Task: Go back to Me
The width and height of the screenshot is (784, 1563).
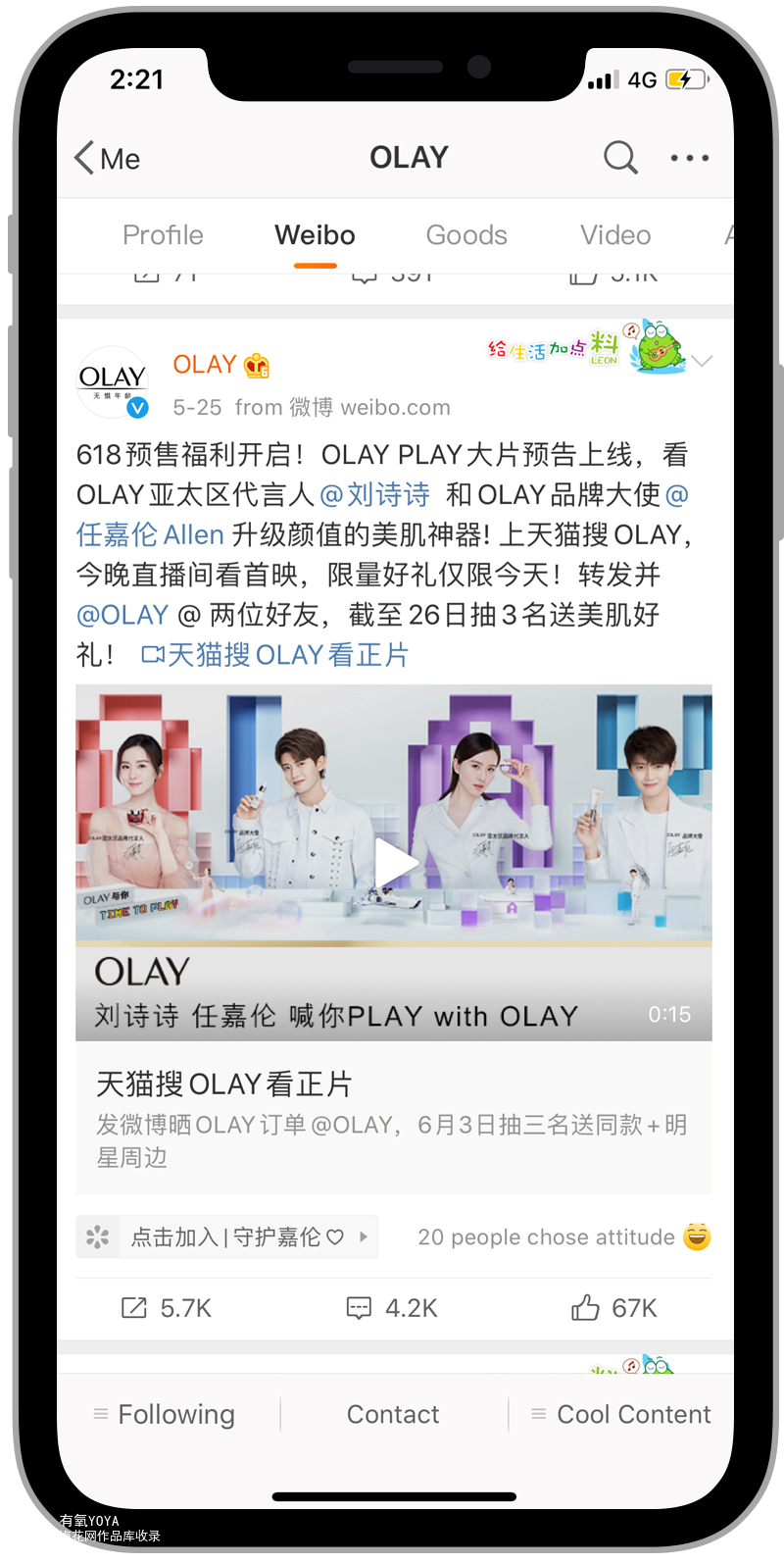Action: pos(107,158)
